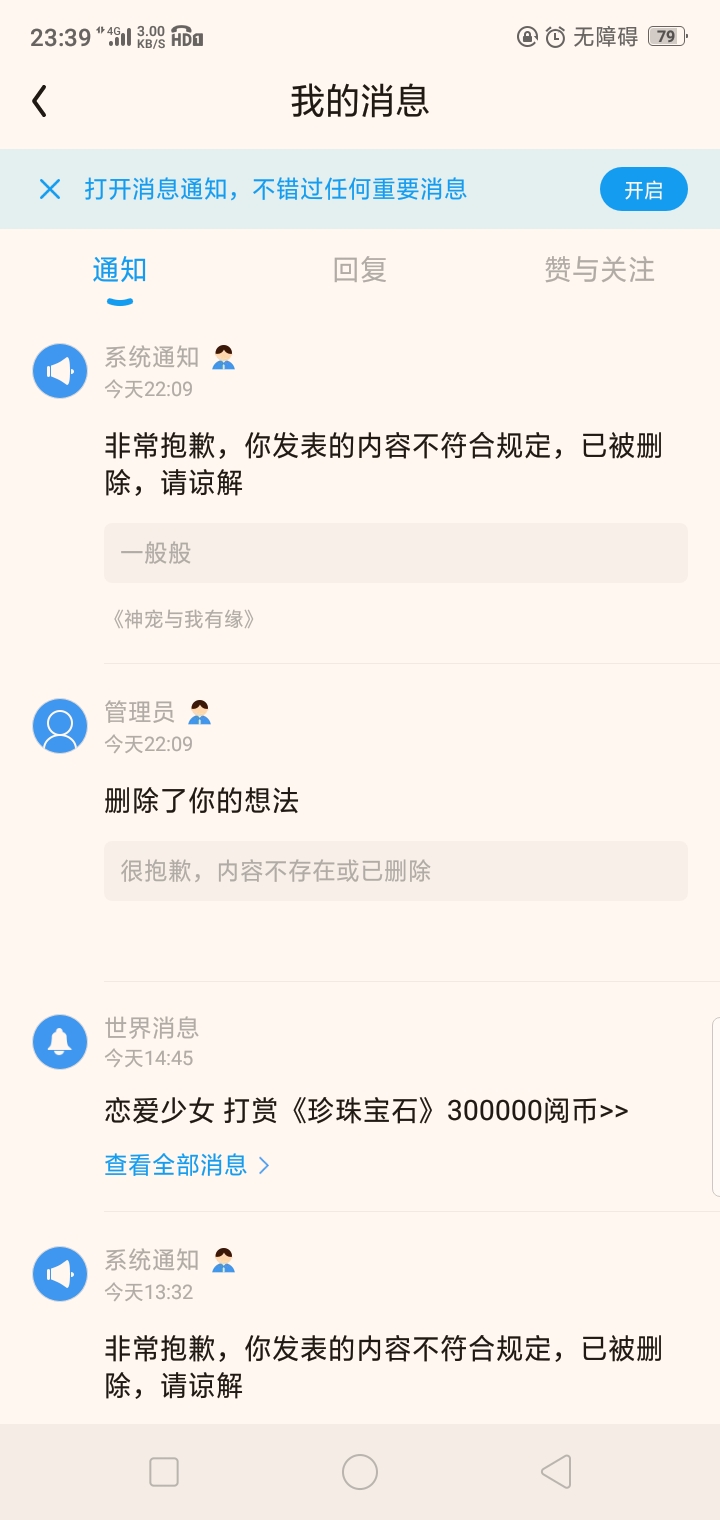720x1520 pixels.
Task: Dismiss the notification prompt banner
Action: tap(50, 189)
